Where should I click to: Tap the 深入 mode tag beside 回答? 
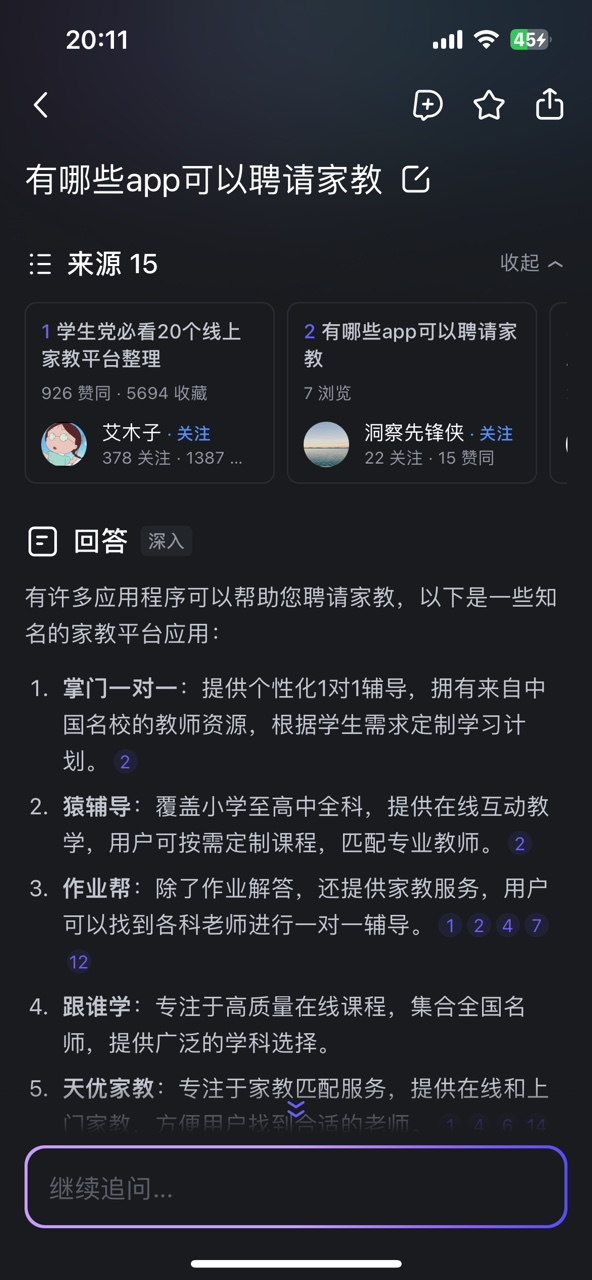tap(166, 541)
